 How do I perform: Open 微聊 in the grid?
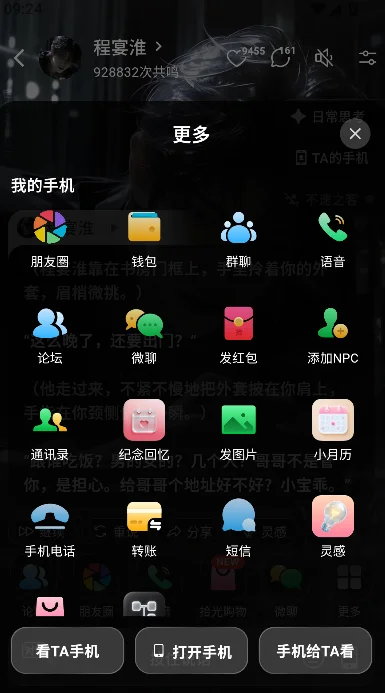[144, 335]
